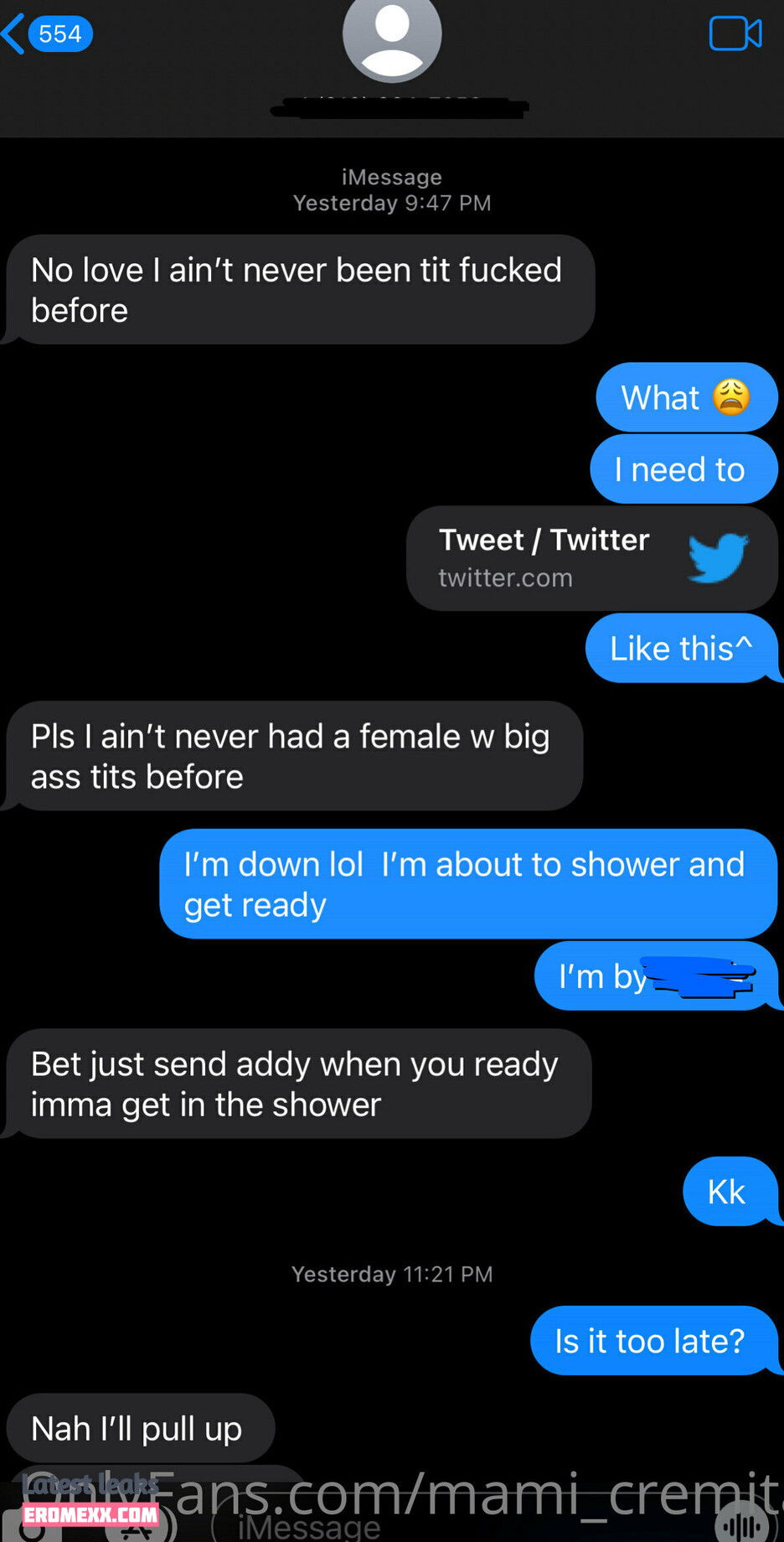
Task: Open the Tweet / Twitter link preview
Action: point(591,558)
